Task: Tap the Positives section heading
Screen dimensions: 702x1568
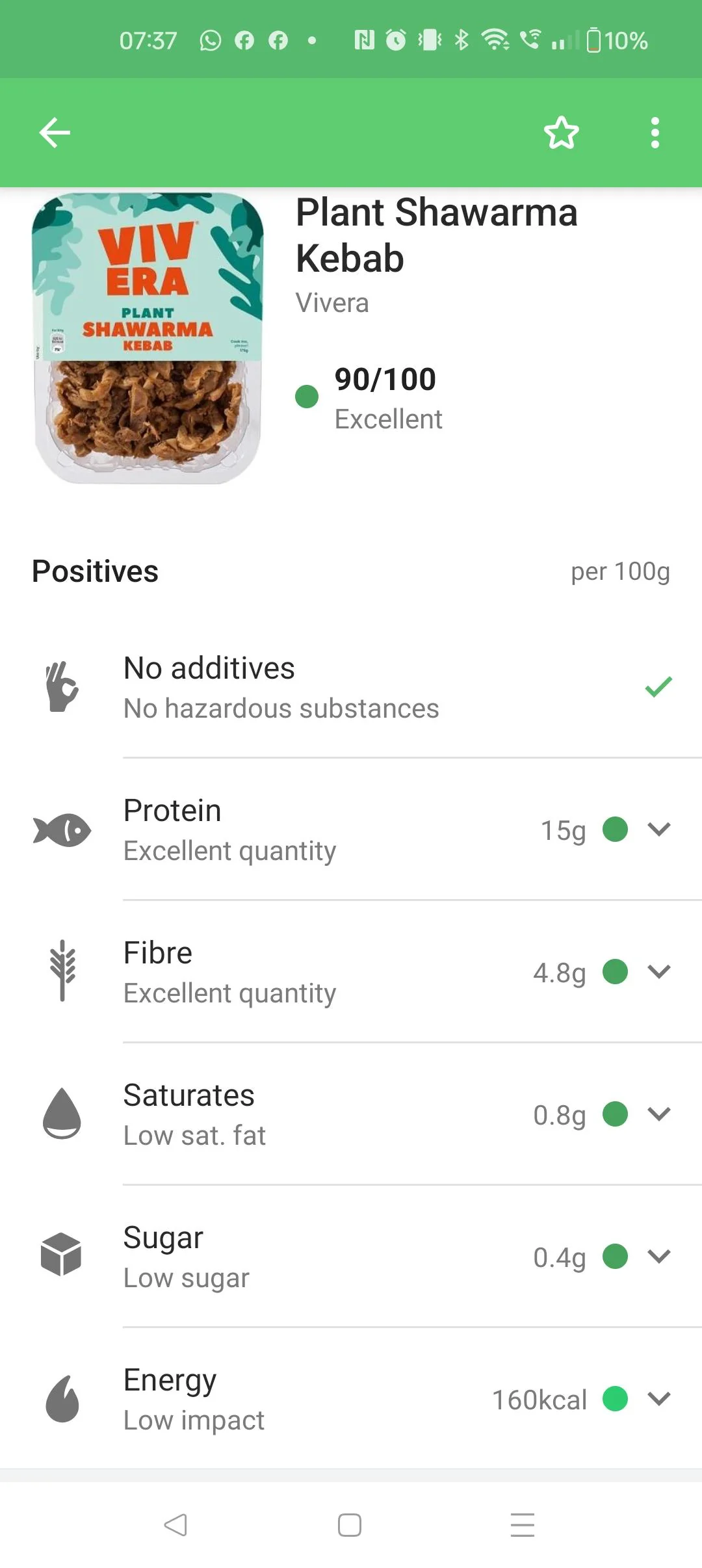Action: coord(95,571)
